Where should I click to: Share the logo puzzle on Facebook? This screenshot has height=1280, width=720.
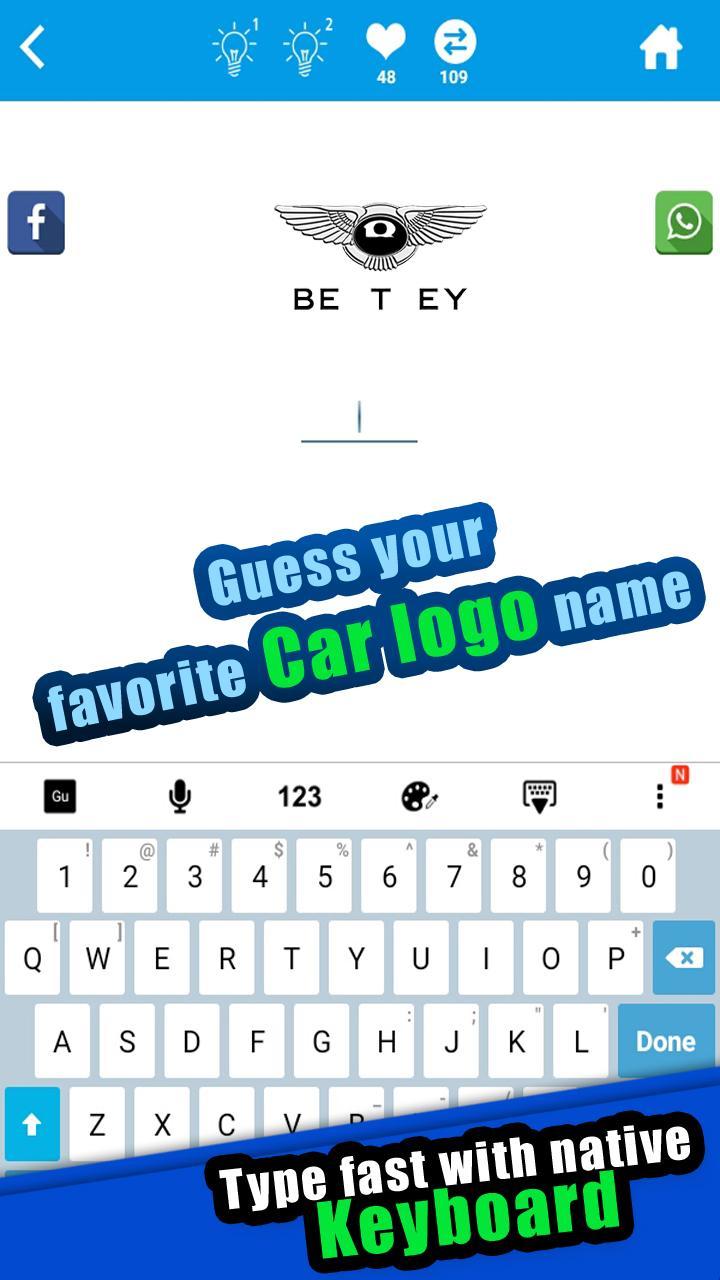[36, 223]
